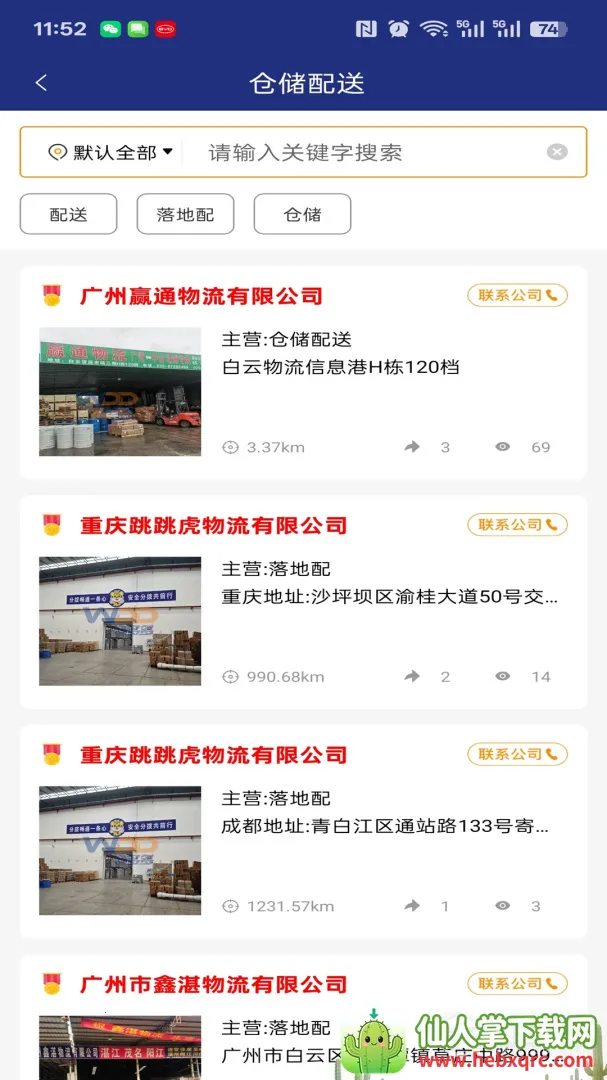Contact 广州赢通物流有限公司 via 联系公司
The height and width of the screenshot is (1080, 607).
[x=517, y=295]
